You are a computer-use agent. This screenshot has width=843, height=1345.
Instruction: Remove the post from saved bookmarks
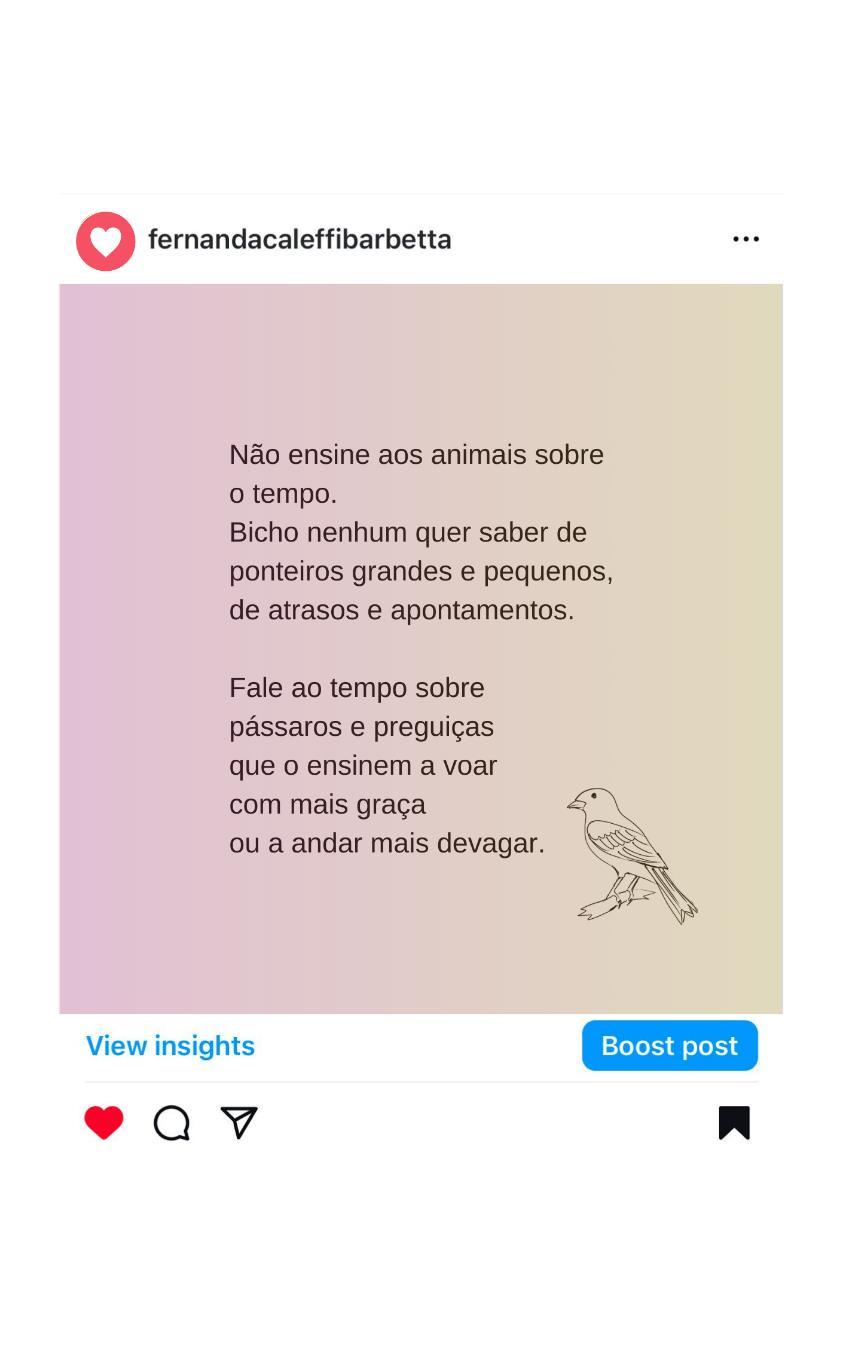(734, 1123)
